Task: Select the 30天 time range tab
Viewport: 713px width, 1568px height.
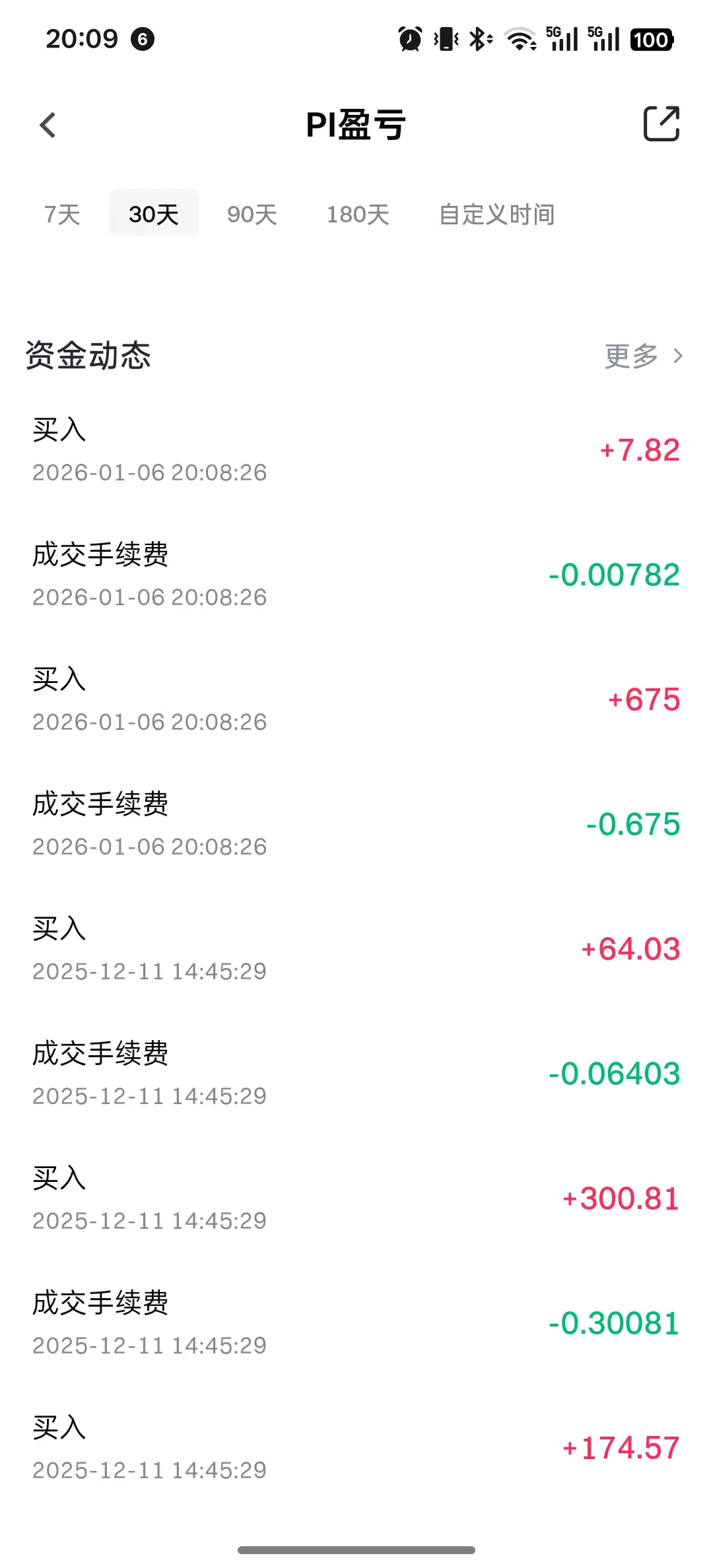Action: coord(154,214)
